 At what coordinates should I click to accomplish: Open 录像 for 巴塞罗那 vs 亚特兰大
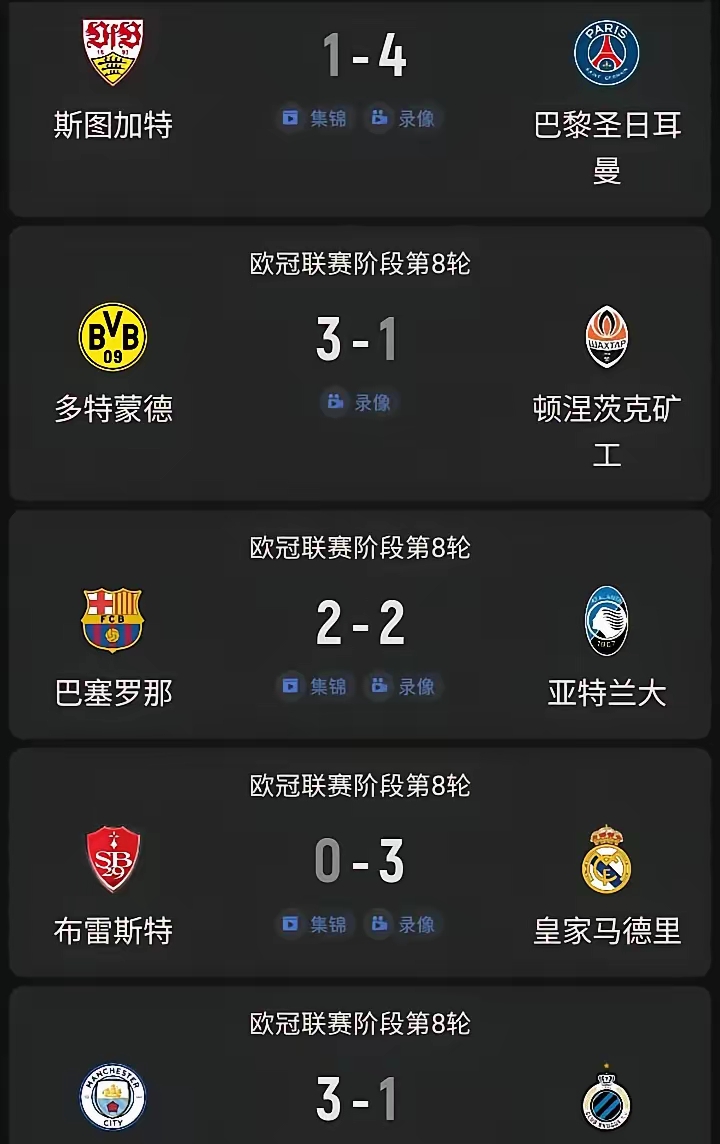403,686
